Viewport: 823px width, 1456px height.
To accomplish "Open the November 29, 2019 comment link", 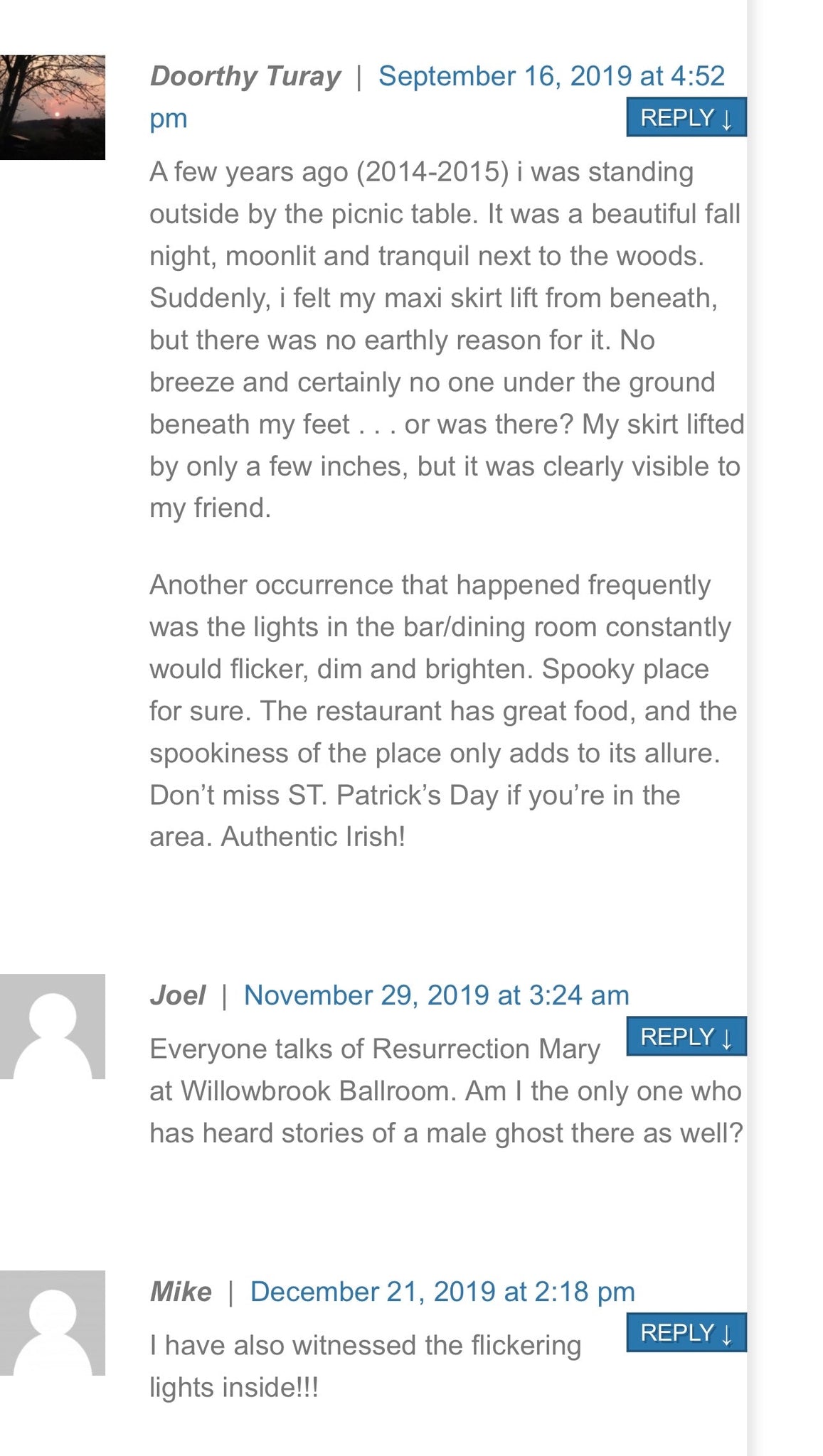I will pos(436,995).
